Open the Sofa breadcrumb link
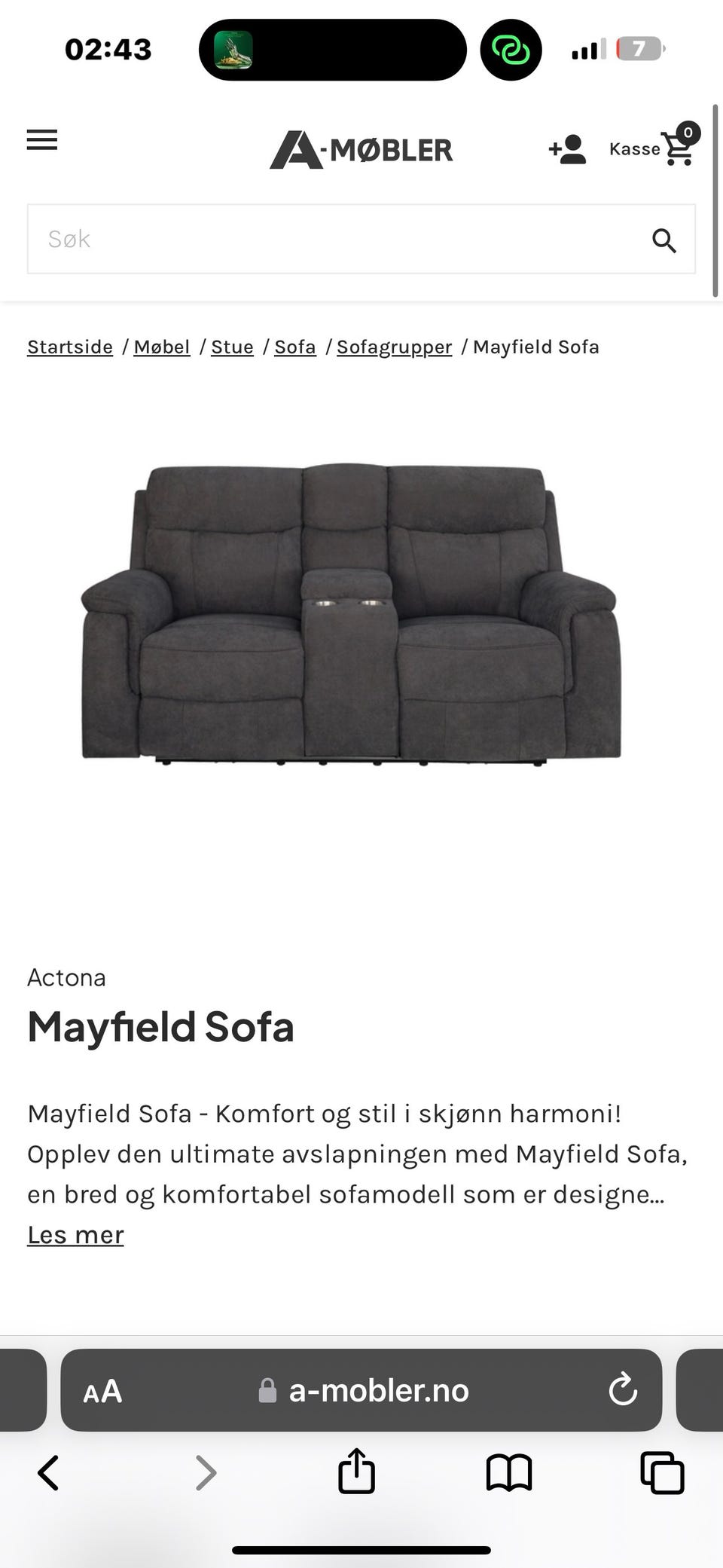 (x=295, y=347)
